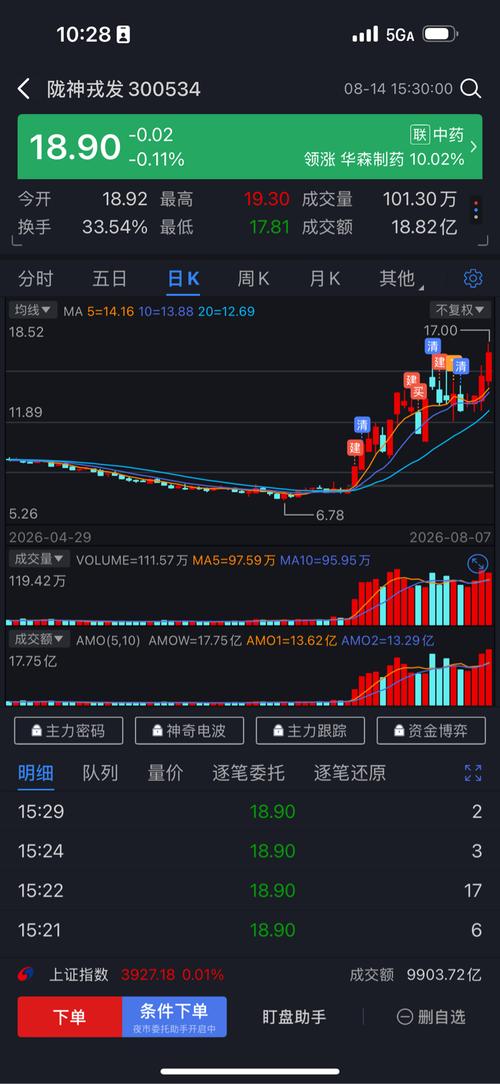
Task: Switch to the 五日 chart tab
Action: pos(110,279)
